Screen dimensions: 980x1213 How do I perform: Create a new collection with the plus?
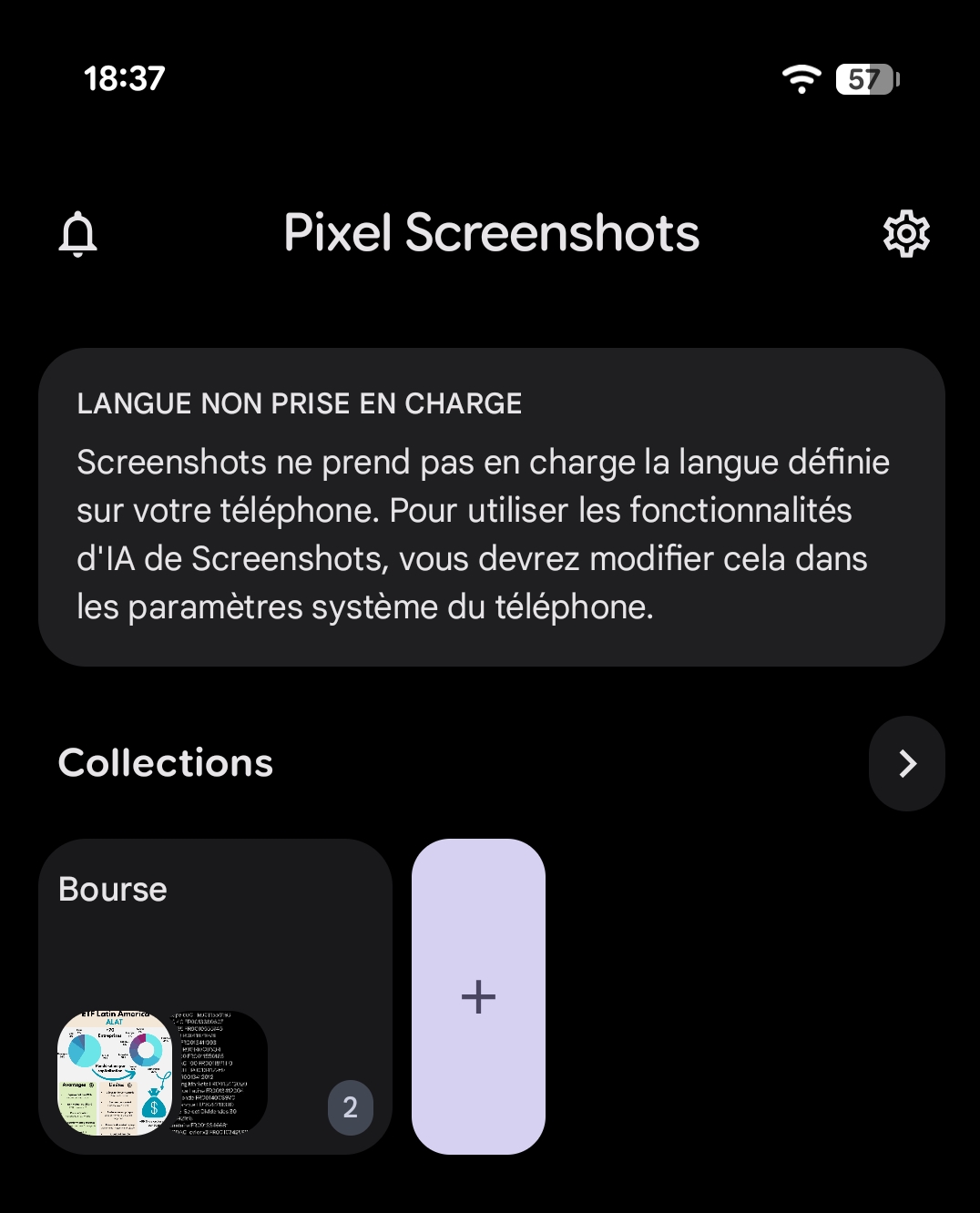point(478,996)
